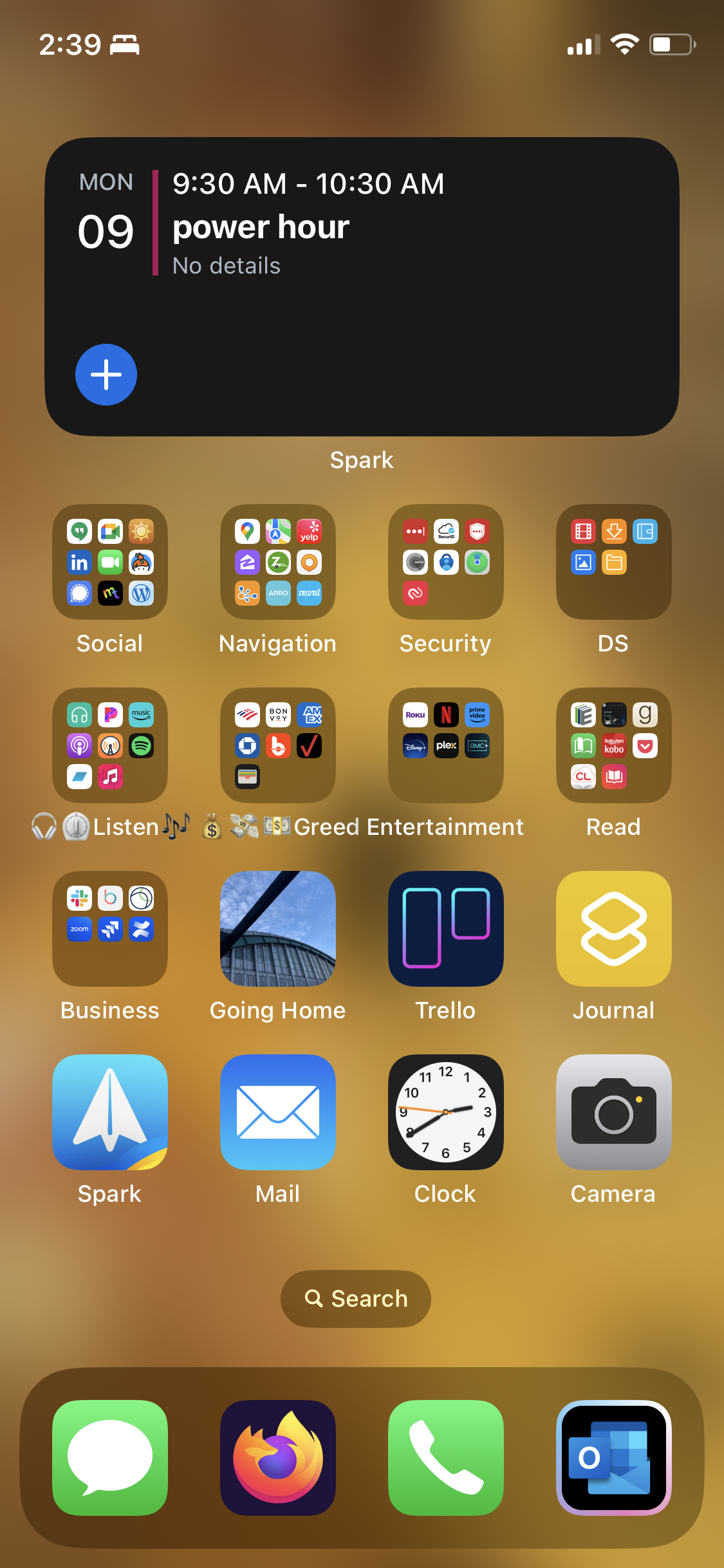Open Messages from the dock
Viewport: 724px width, 1568px height.
coord(110,1458)
